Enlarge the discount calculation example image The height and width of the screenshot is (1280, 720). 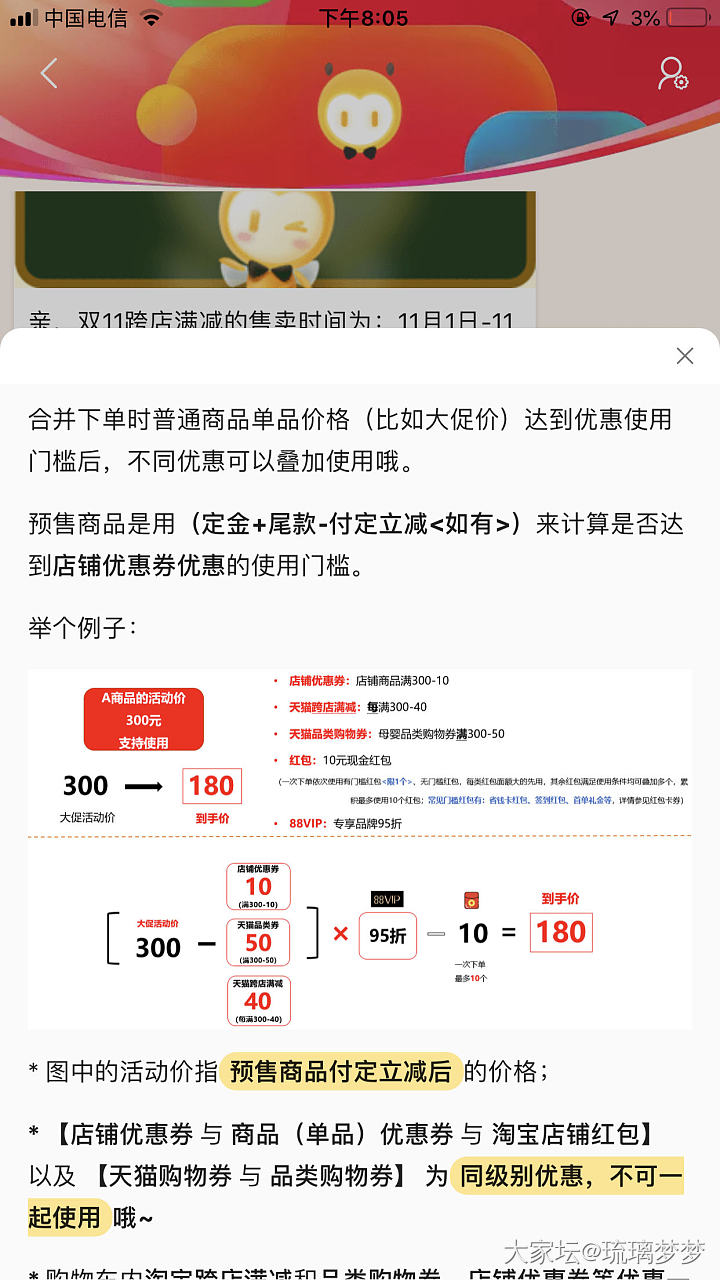(x=360, y=848)
